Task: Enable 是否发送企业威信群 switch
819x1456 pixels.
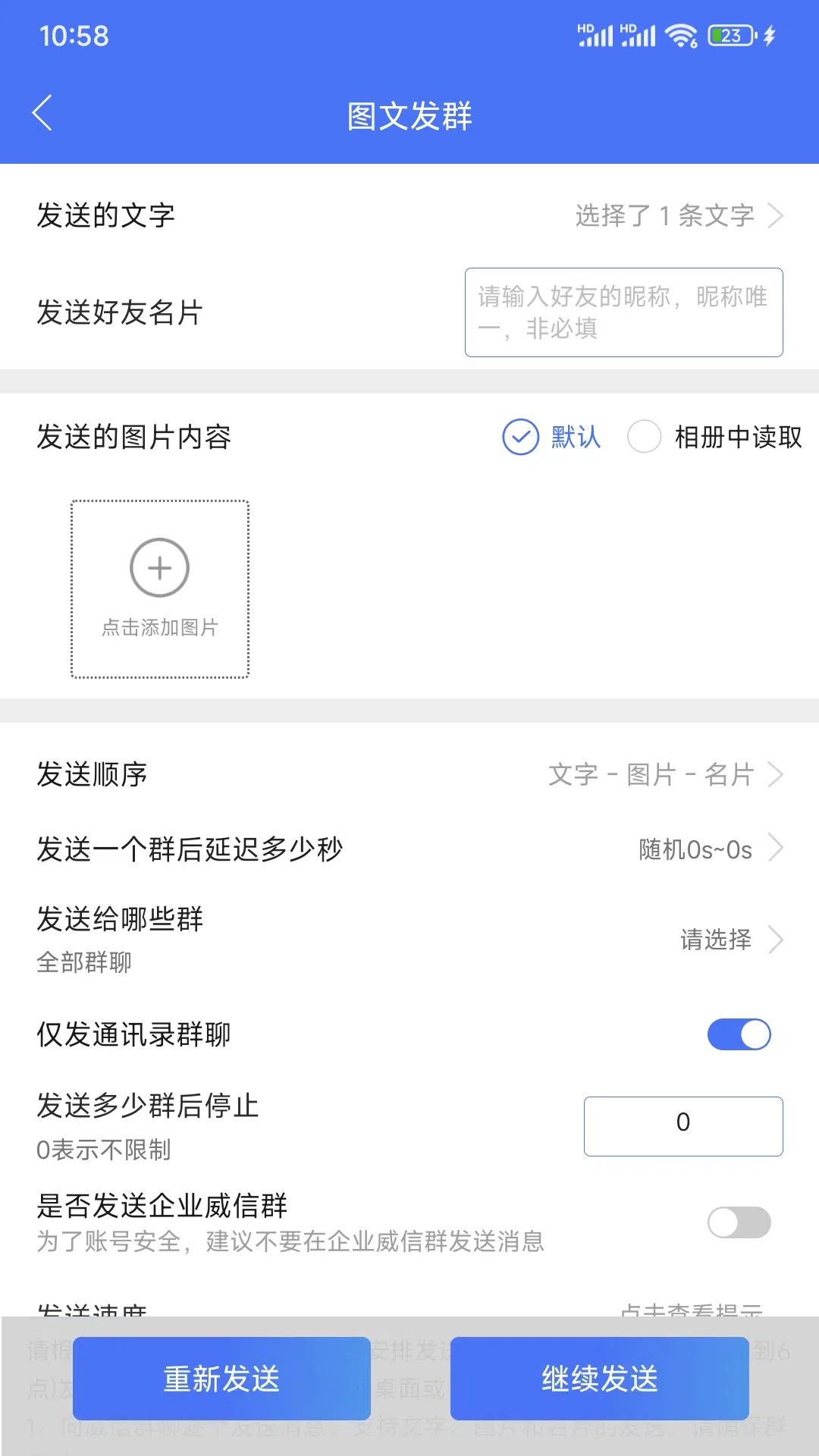Action: [x=739, y=1222]
